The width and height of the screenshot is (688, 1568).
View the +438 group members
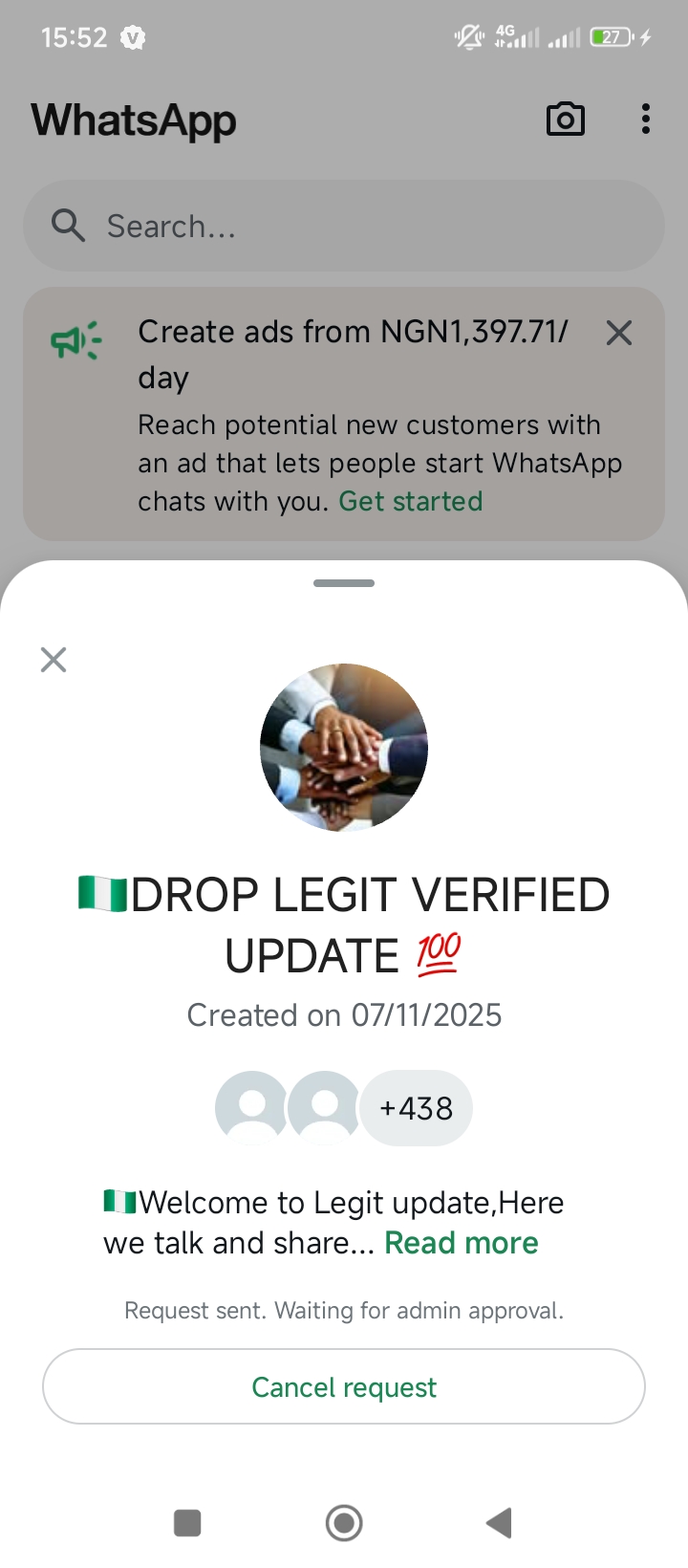[416, 1108]
